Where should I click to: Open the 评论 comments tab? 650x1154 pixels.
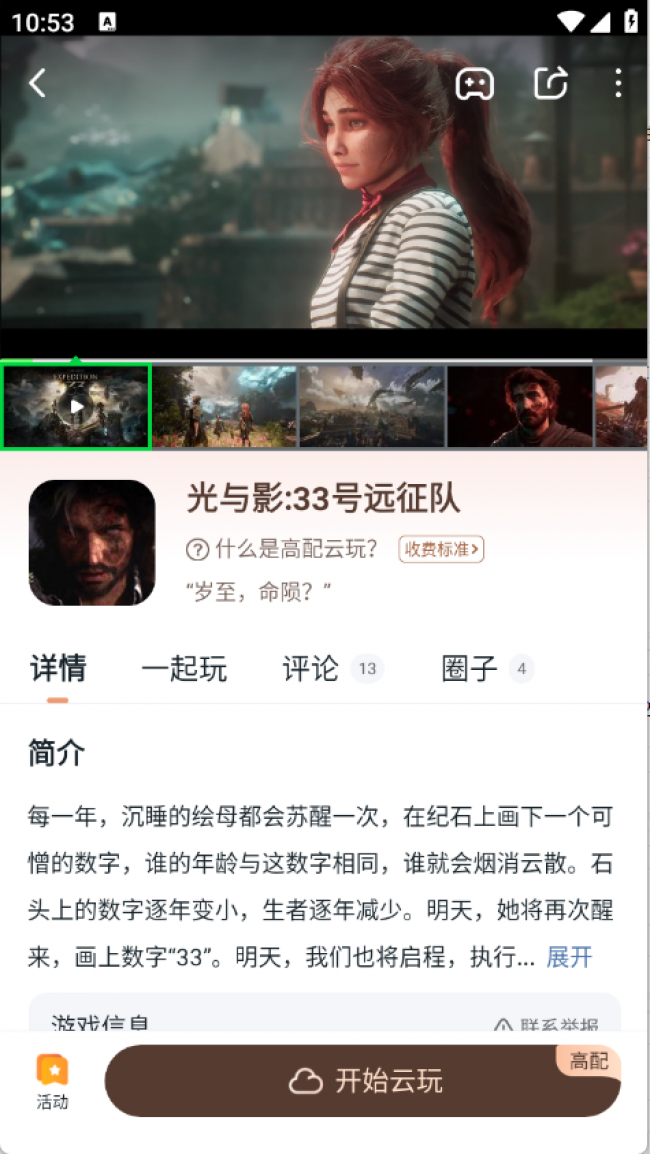(311, 669)
